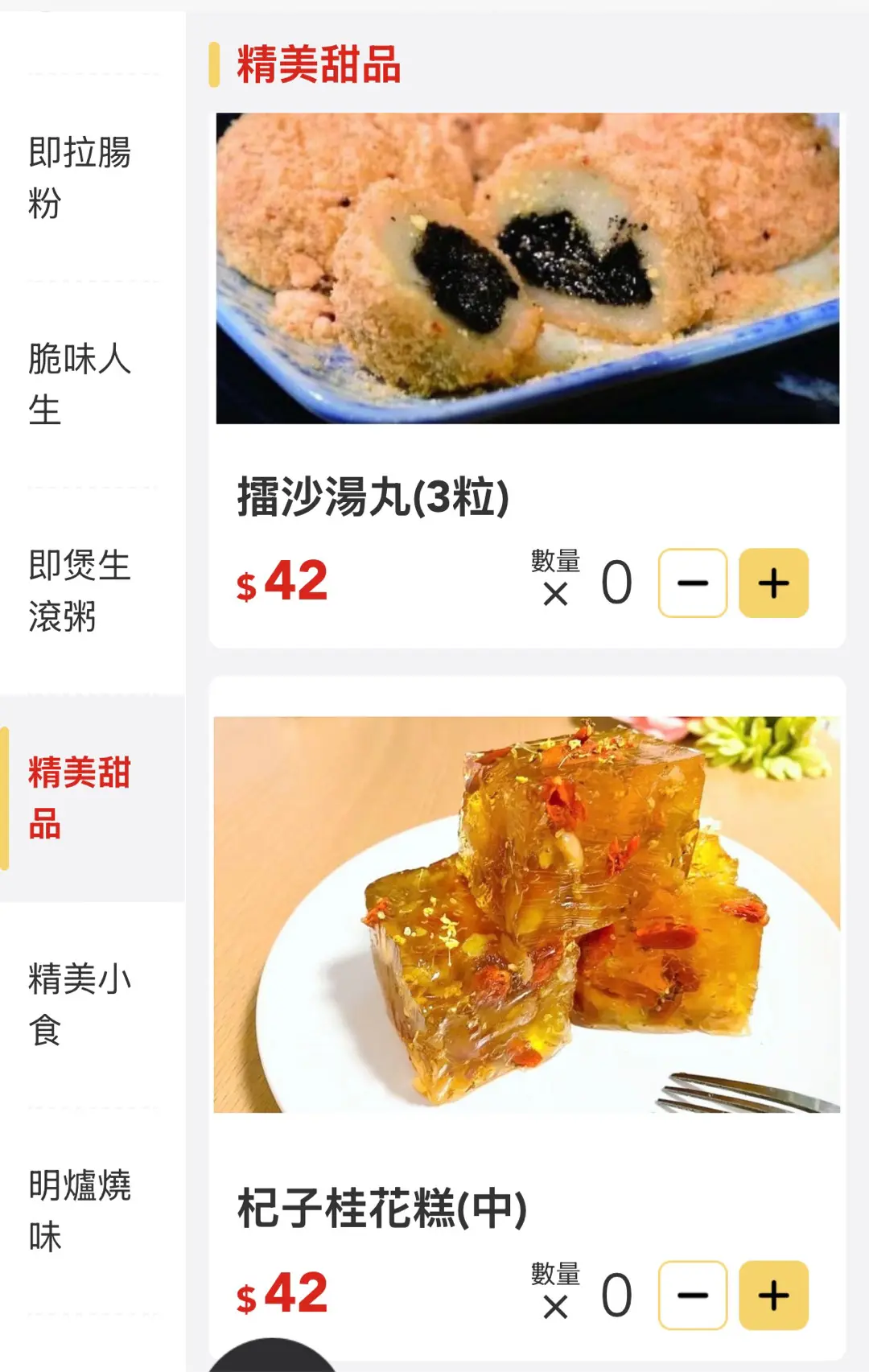Tap the selected 精美甜品 category tab
Image resolution: width=869 pixels, height=1372 pixels.
coord(80,797)
